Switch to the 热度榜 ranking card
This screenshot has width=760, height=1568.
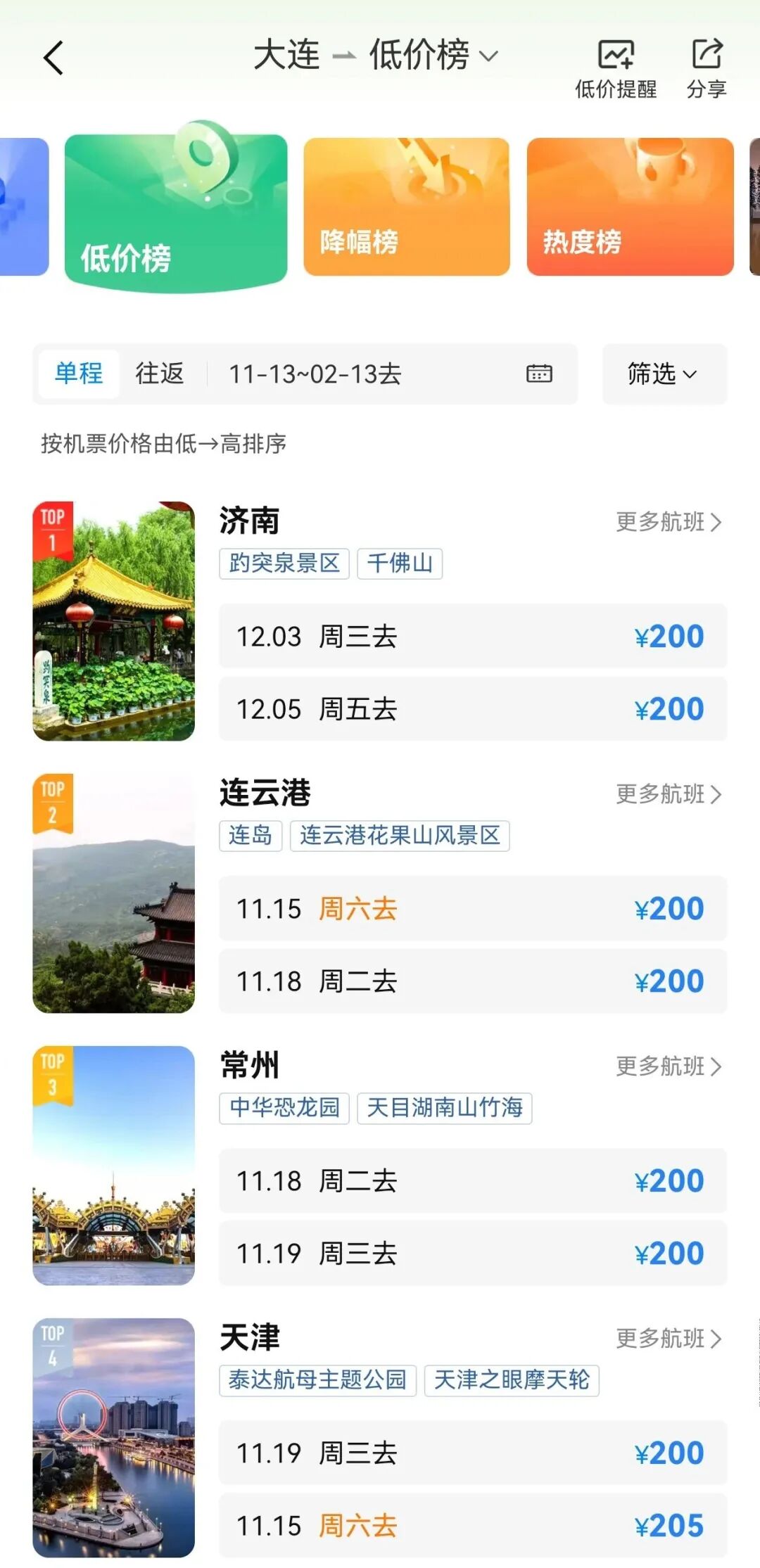click(x=630, y=207)
